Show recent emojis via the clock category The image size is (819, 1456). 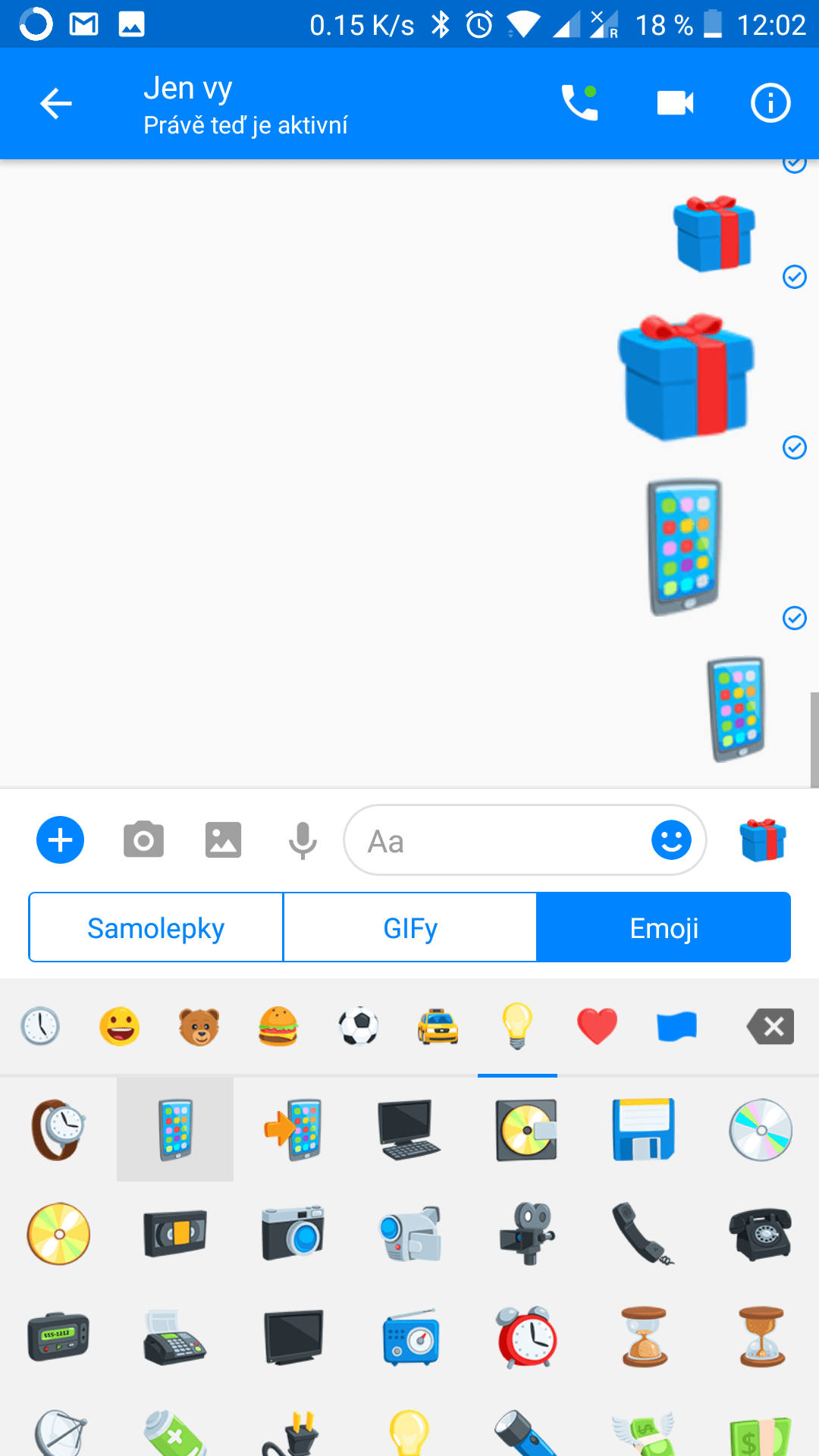40,1027
